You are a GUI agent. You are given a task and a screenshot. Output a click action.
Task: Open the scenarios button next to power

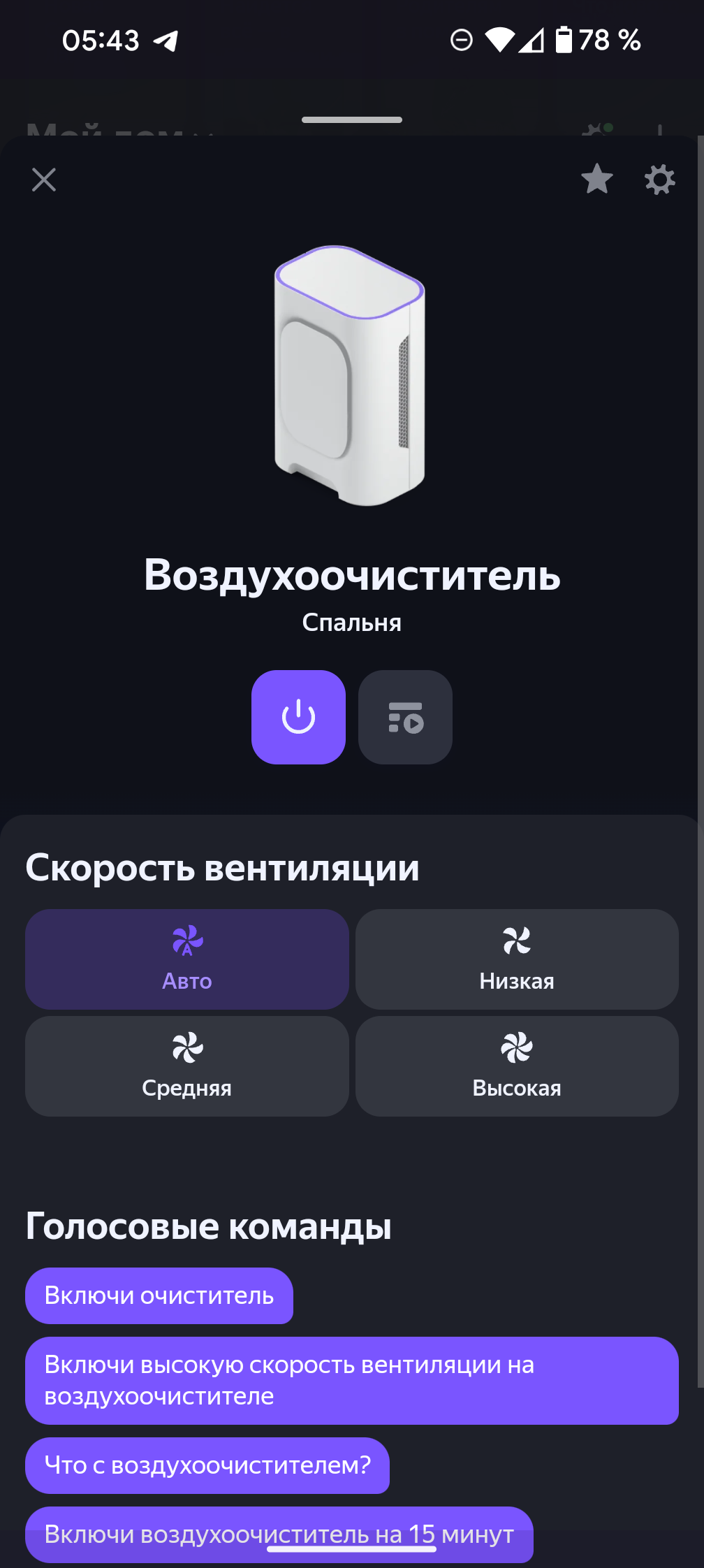coord(405,717)
